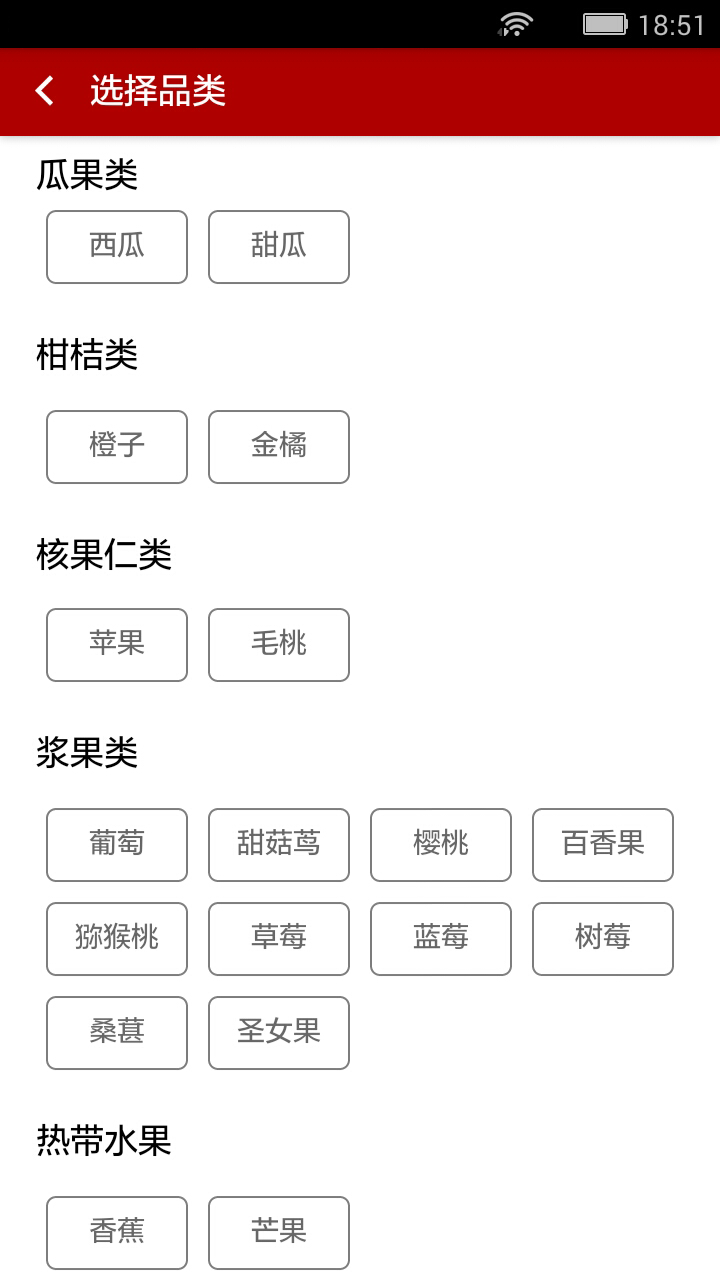The height and width of the screenshot is (1280, 720).
Task: Pick the 树莓 chip
Action: [x=603, y=939]
